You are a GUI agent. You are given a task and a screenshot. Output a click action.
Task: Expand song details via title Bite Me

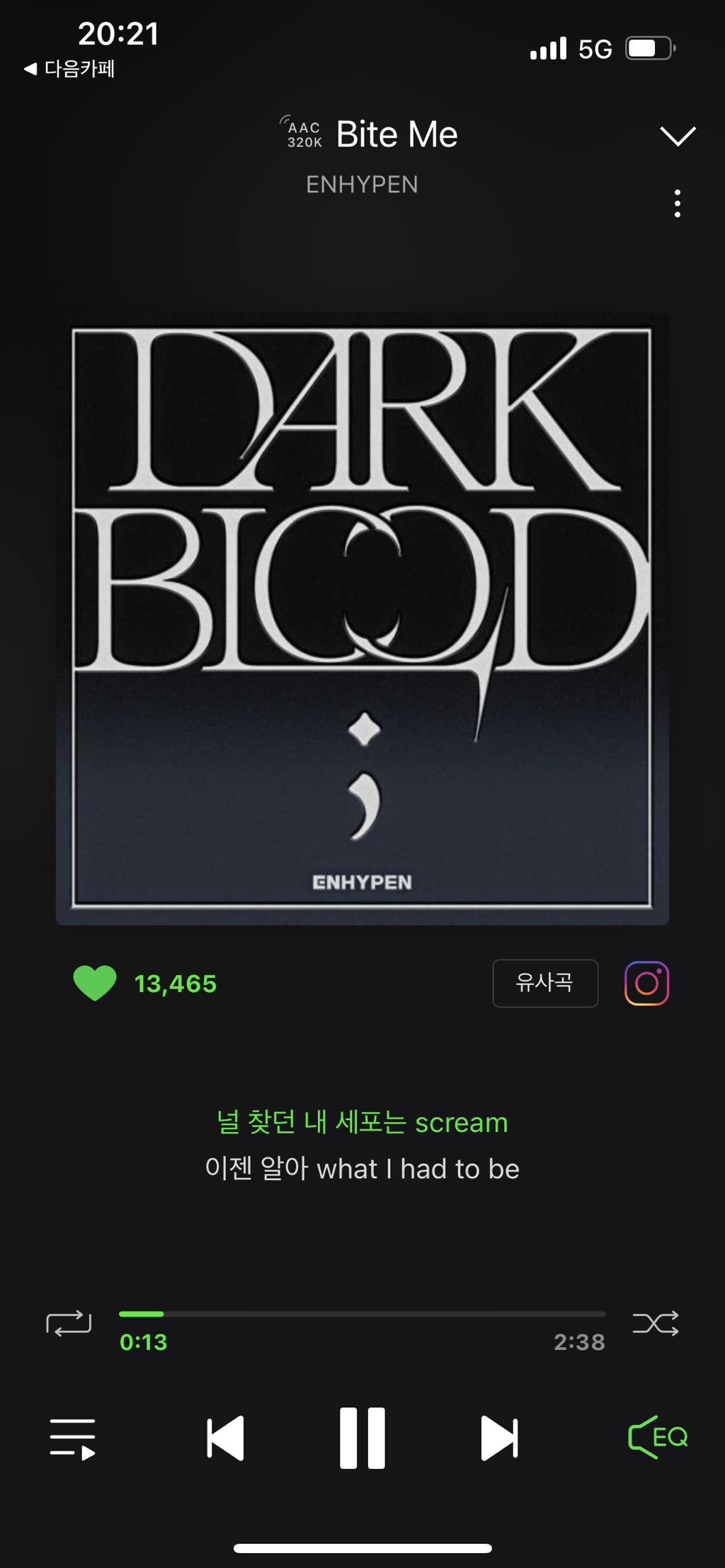coord(396,134)
